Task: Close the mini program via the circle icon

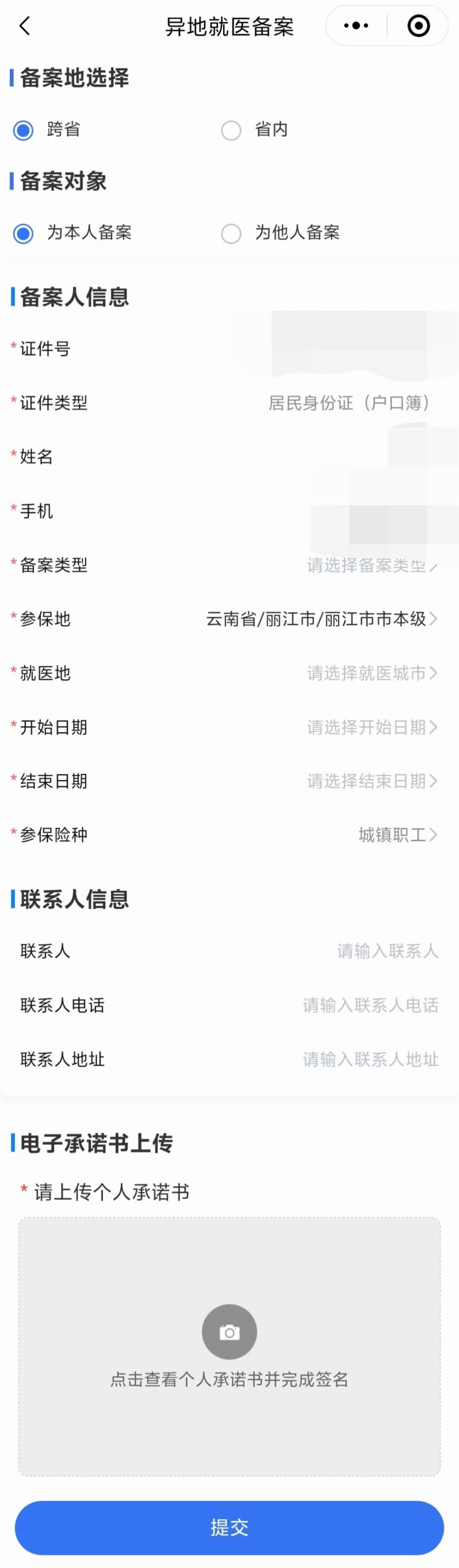Action: [418, 26]
